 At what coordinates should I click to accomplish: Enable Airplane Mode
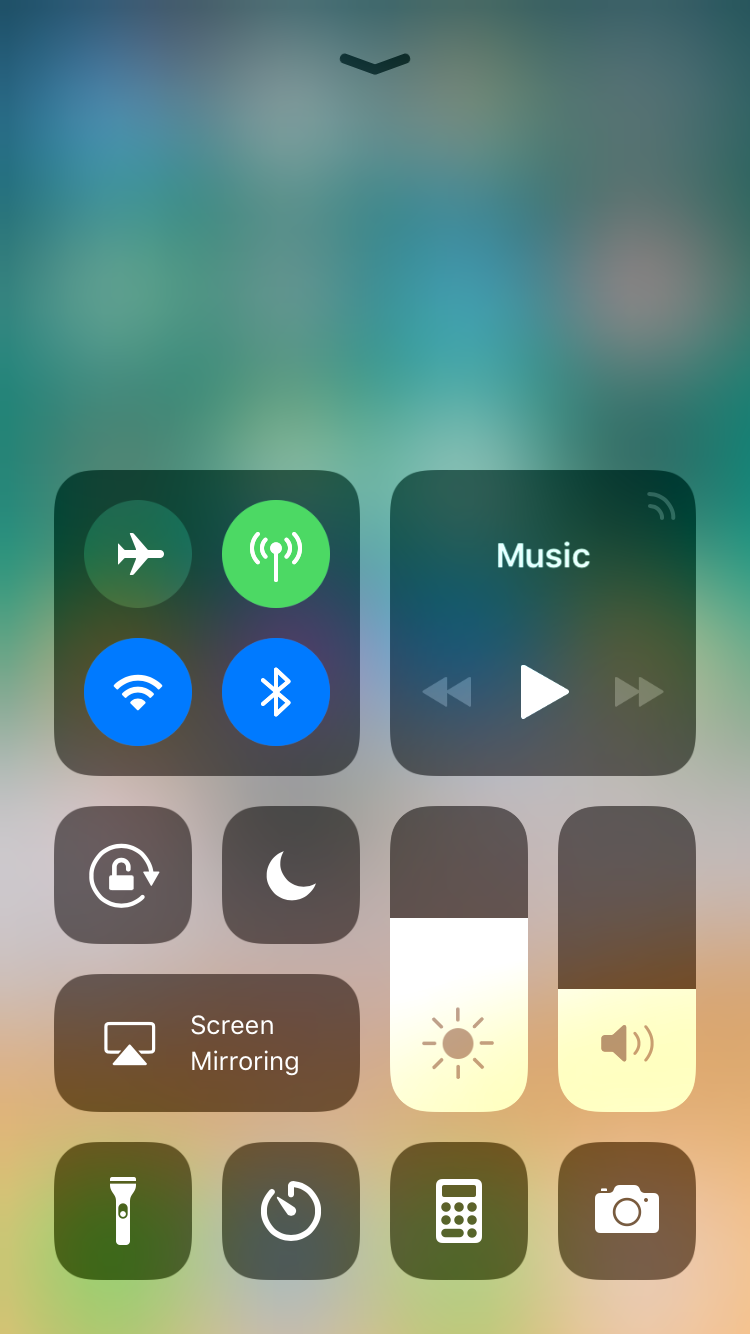138,554
